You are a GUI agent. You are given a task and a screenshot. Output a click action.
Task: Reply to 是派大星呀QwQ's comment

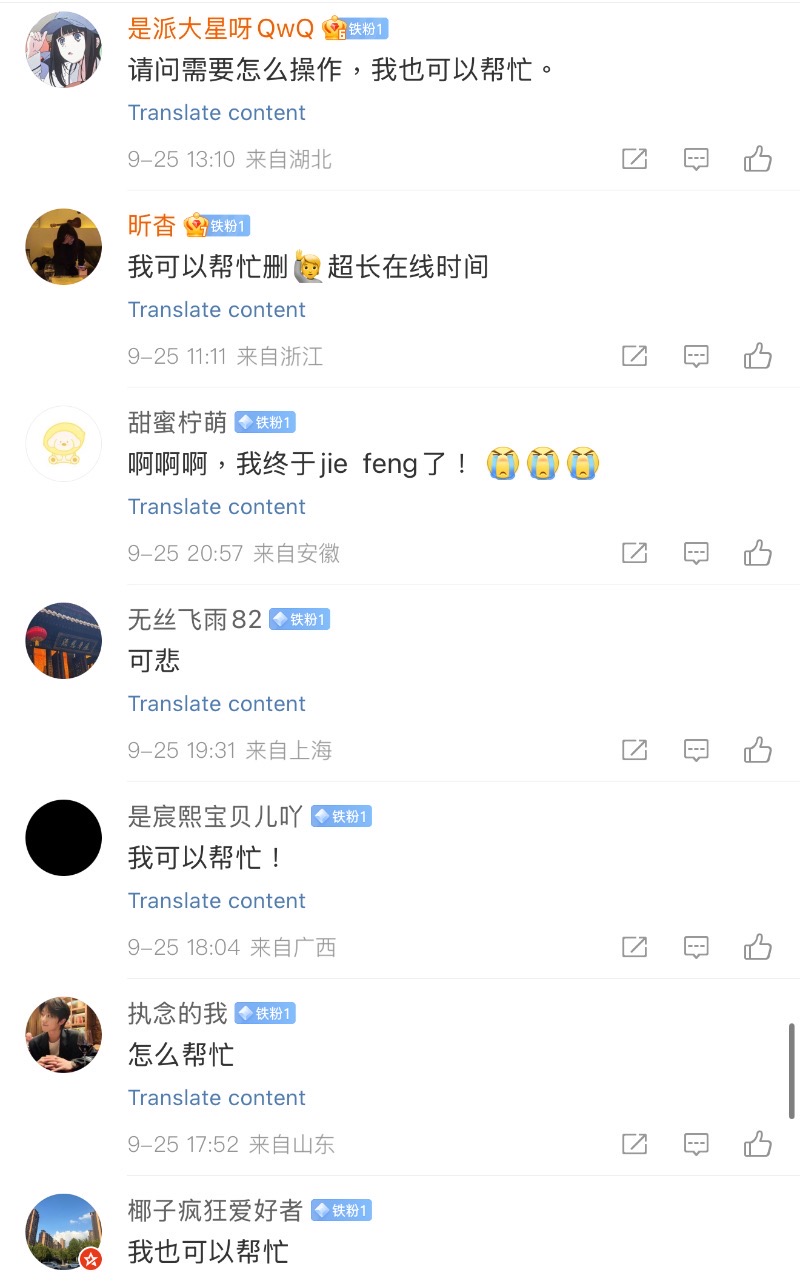click(696, 159)
